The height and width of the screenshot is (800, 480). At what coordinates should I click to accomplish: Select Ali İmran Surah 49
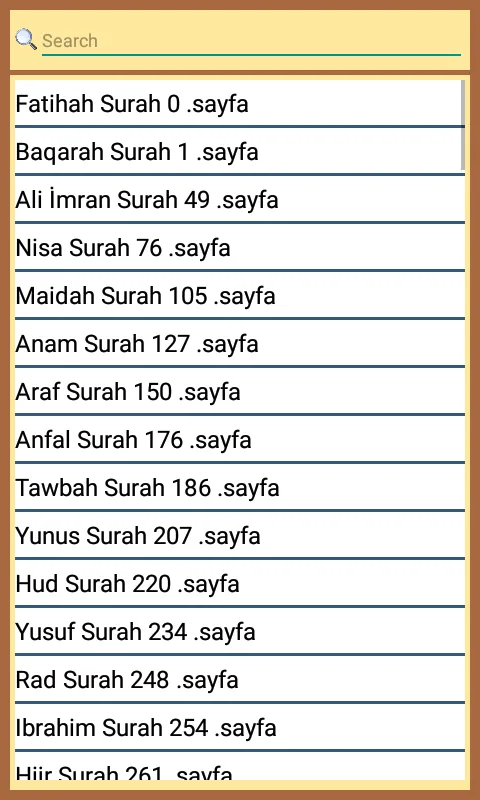point(240,199)
